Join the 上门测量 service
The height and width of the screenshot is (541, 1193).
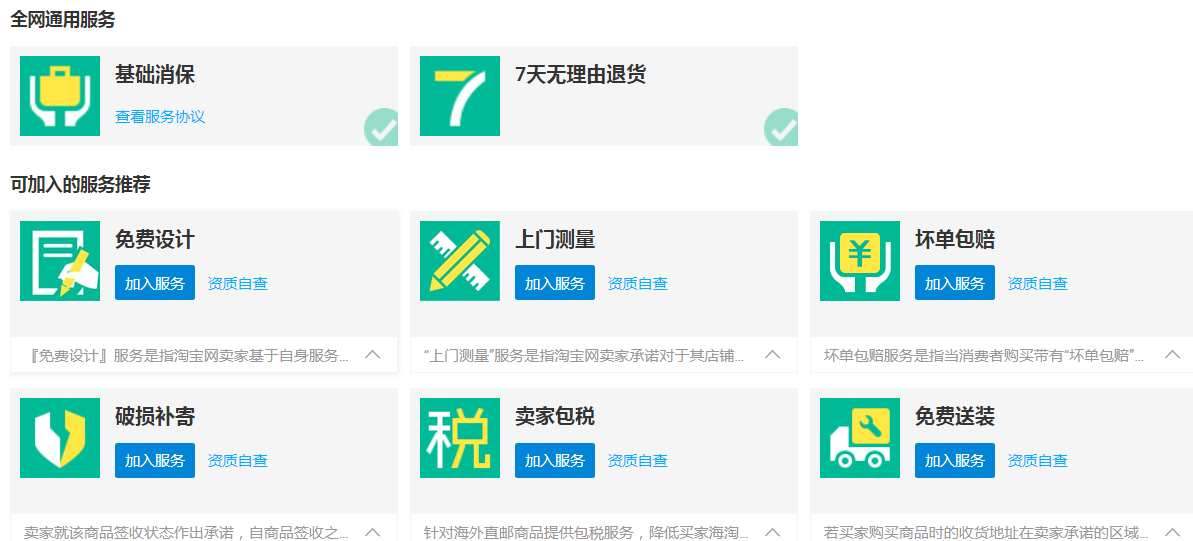tap(555, 283)
